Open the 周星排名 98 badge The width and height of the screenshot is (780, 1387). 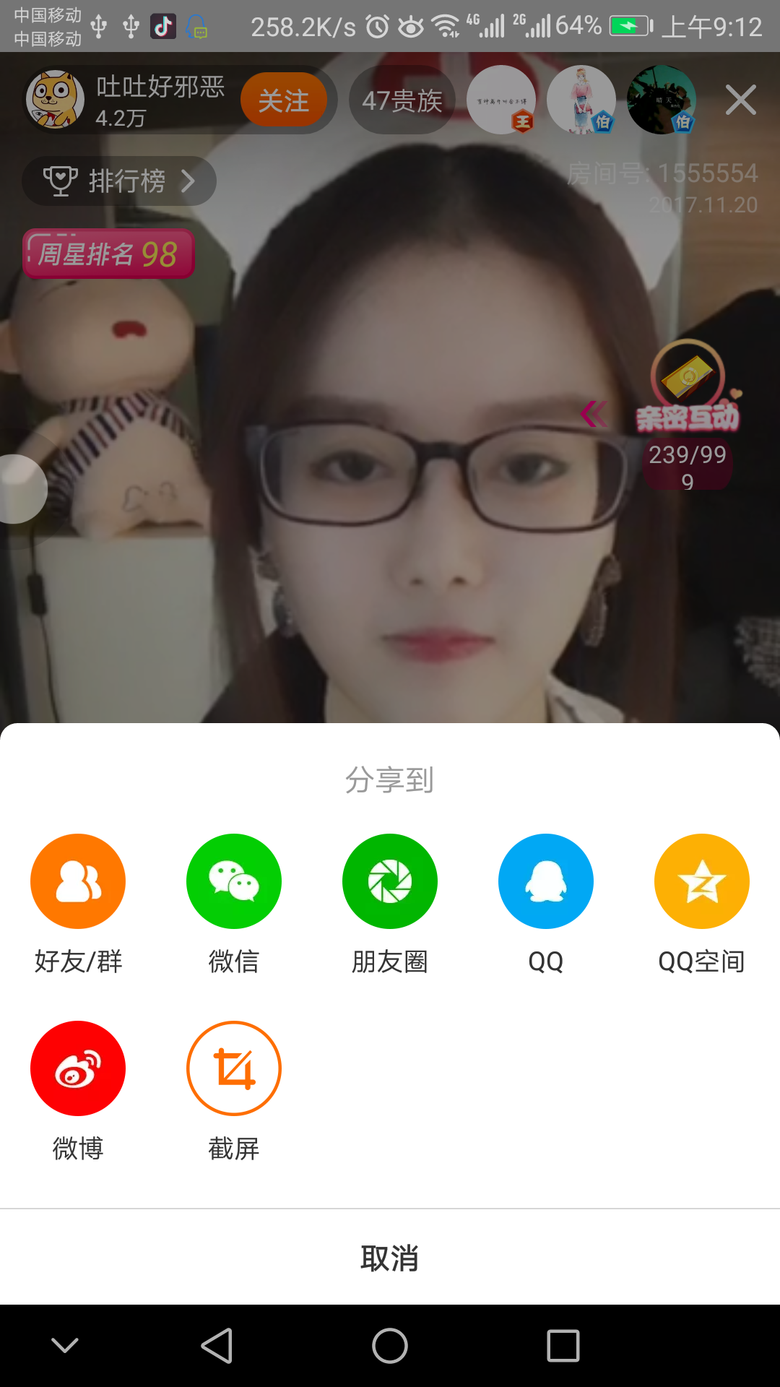coord(108,254)
